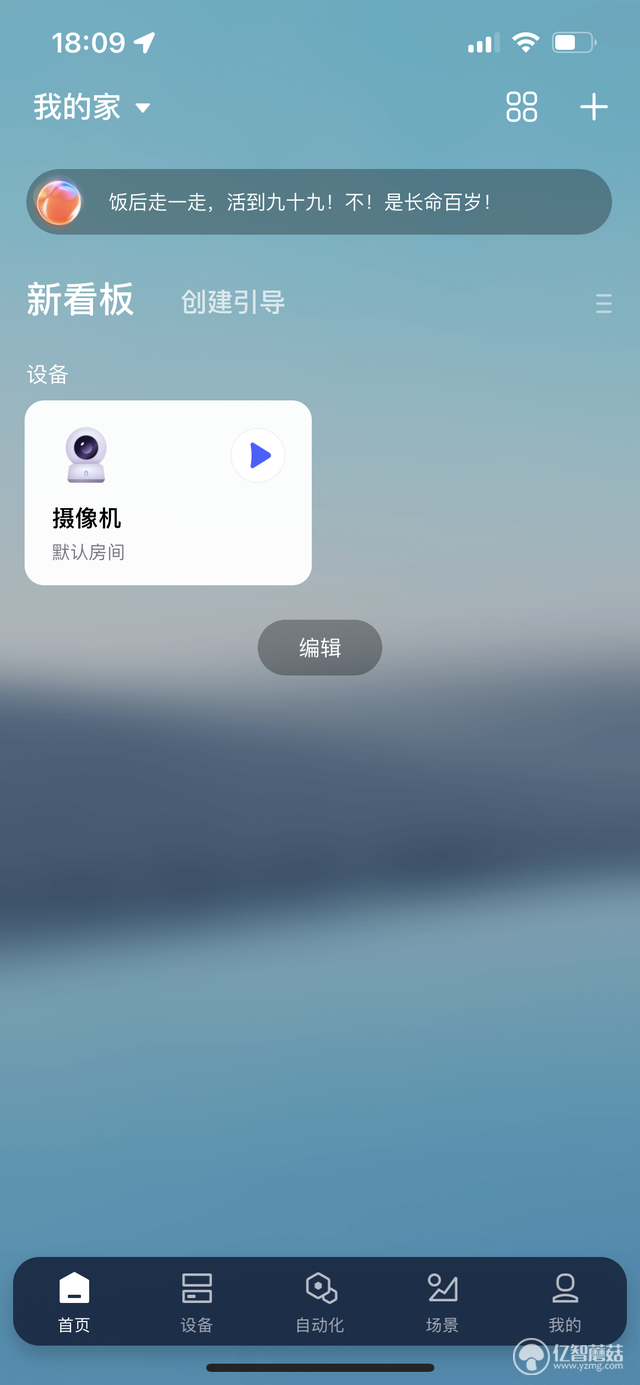Viewport: 640px width, 1385px height.
Task: Play the 摄像机 live view
Action: [x=258, y=456]
